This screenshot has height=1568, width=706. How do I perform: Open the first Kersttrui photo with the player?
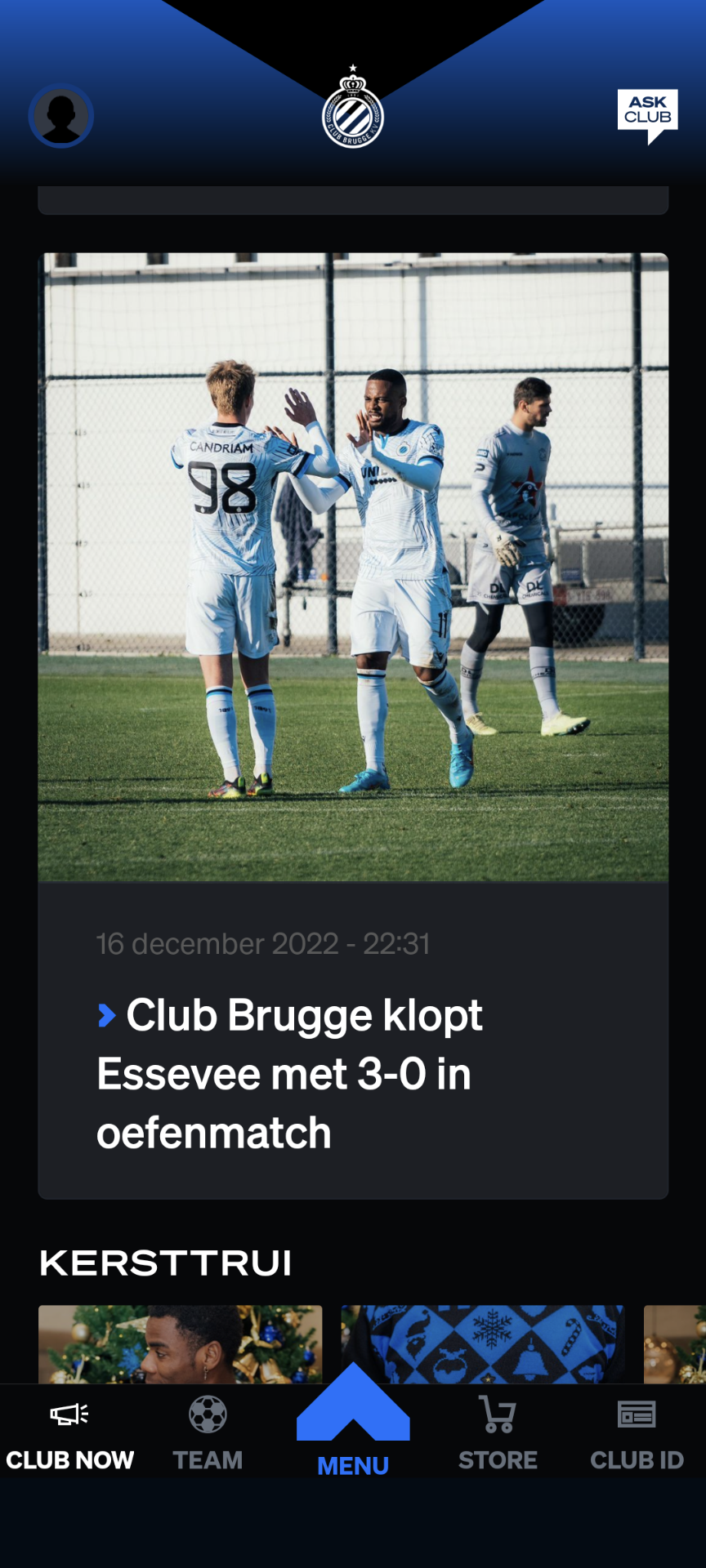[x=180, y=1343]
